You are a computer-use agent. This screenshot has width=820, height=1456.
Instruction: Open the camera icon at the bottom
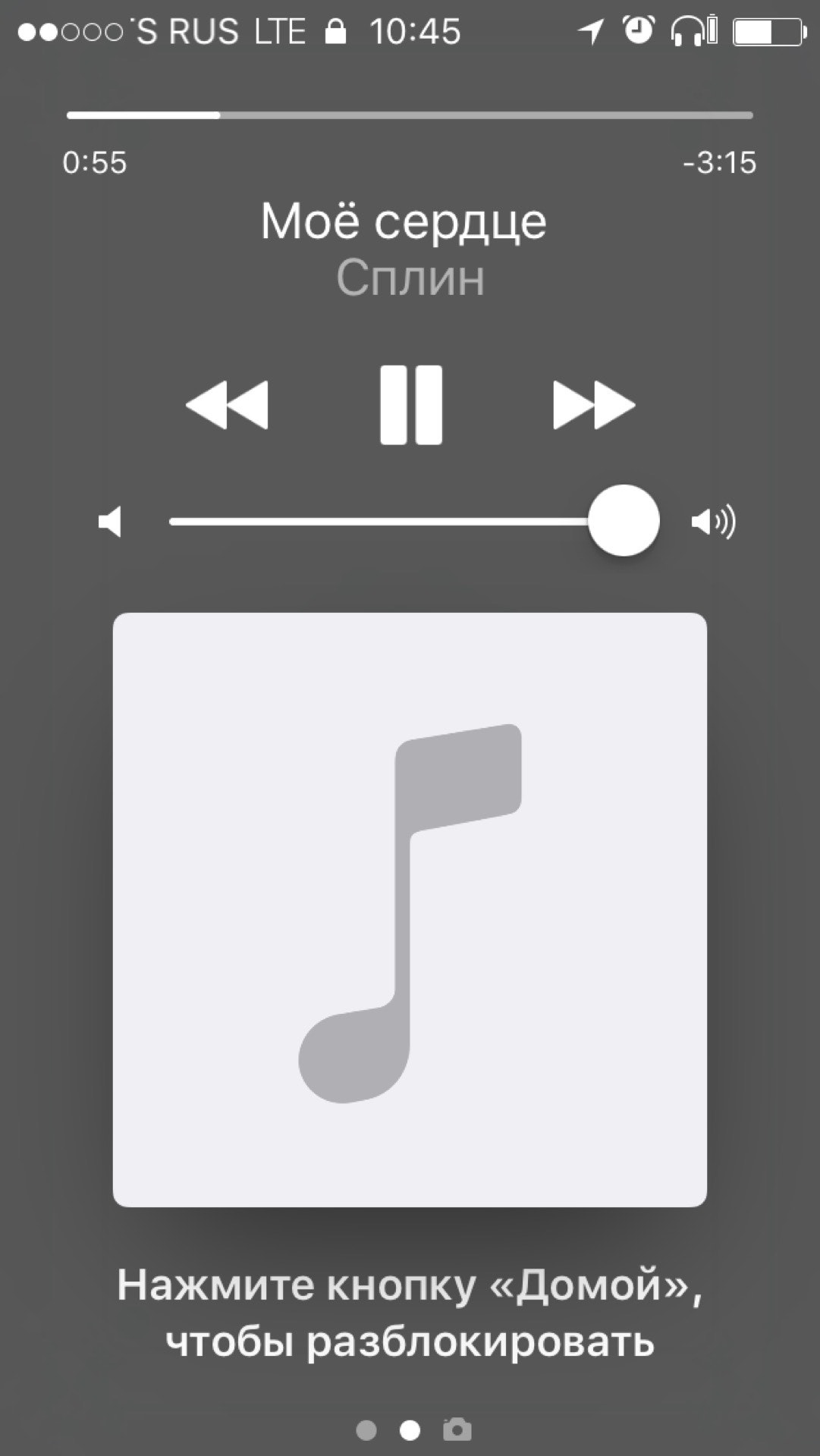click(457, 1429)
